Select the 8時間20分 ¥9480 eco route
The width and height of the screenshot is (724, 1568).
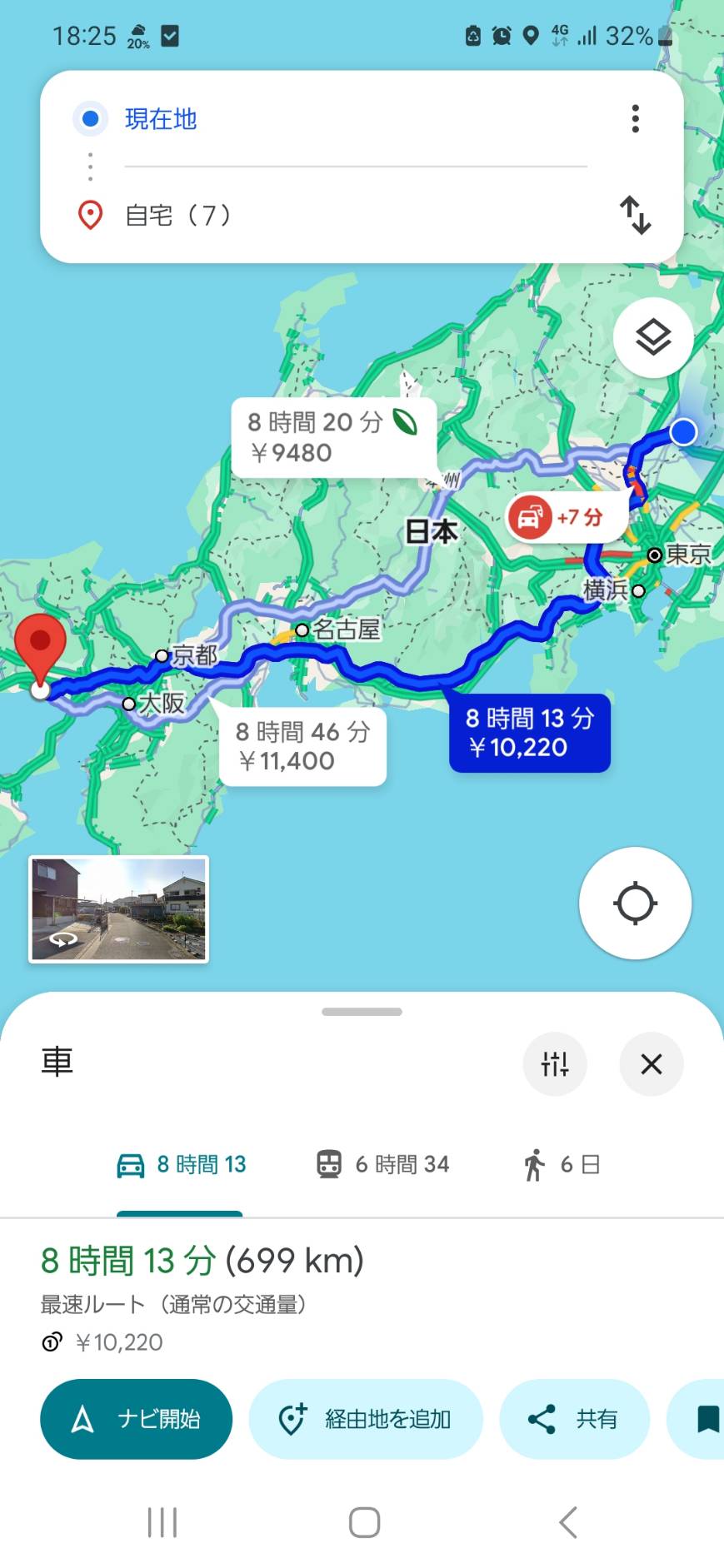pyautogui.click(x=333, y=438)
